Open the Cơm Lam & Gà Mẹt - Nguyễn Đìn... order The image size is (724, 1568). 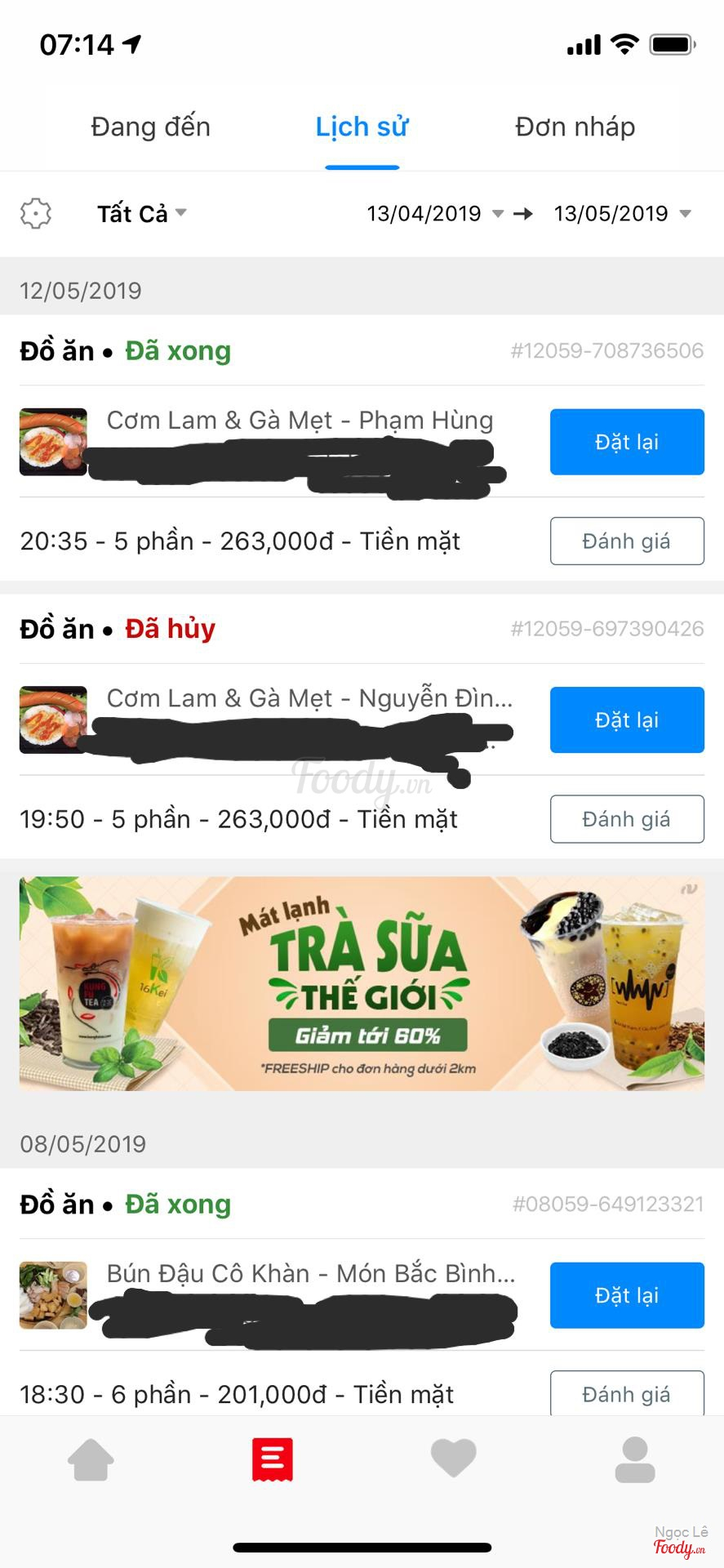coord(309,699)
